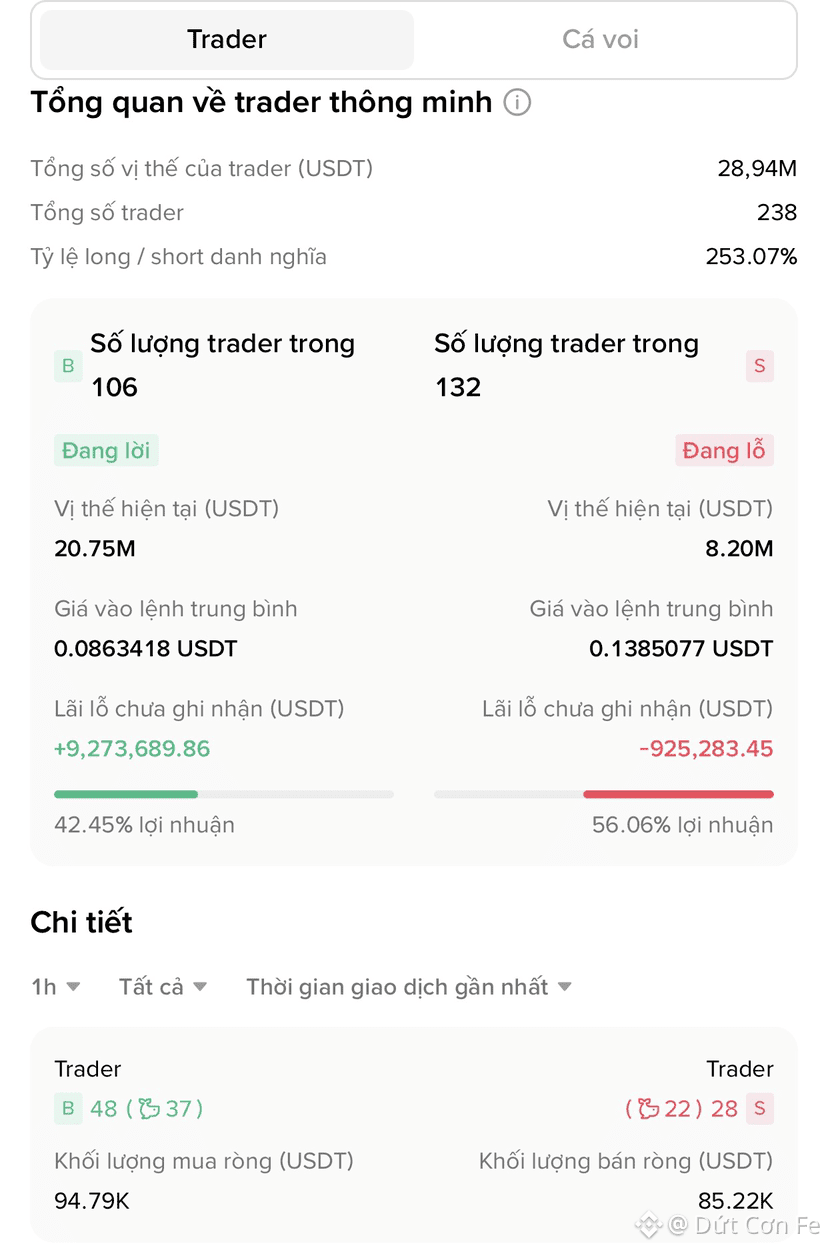Expand the 1h time period dropdown
The height and width of the screenshot is (1250, 828).
[56, 987]
